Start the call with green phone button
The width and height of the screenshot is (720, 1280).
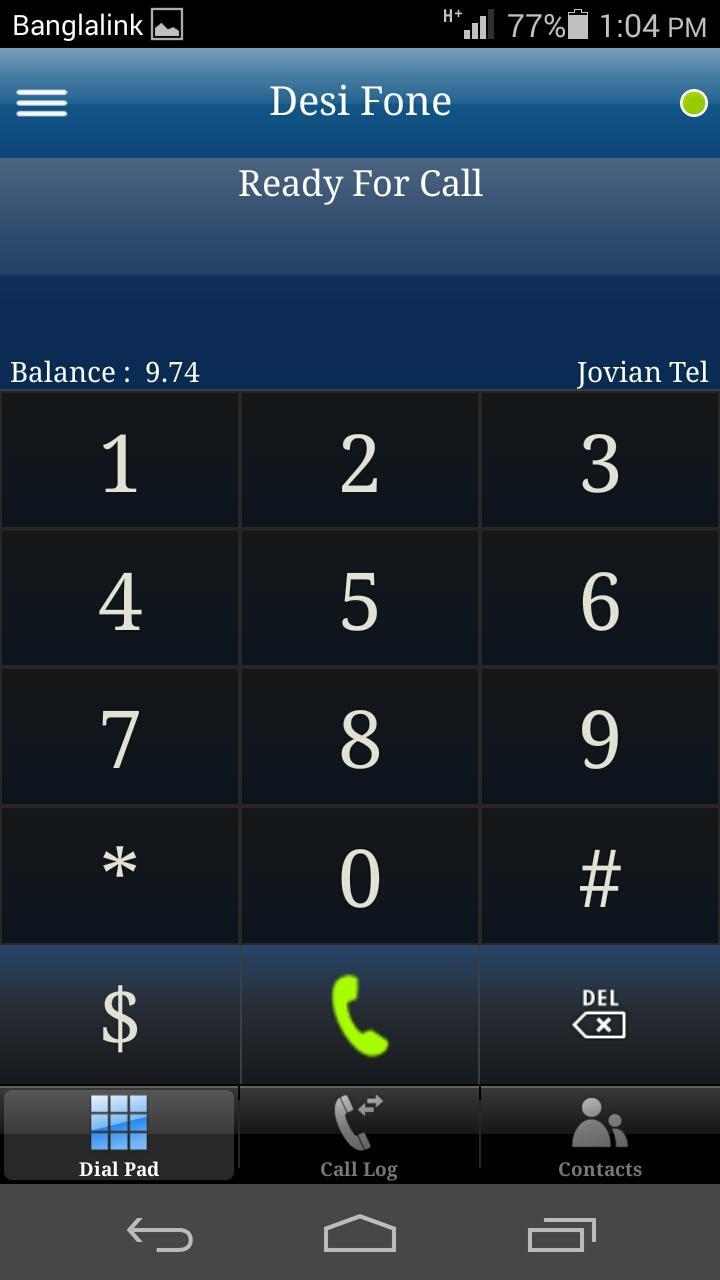point(360,1016)
